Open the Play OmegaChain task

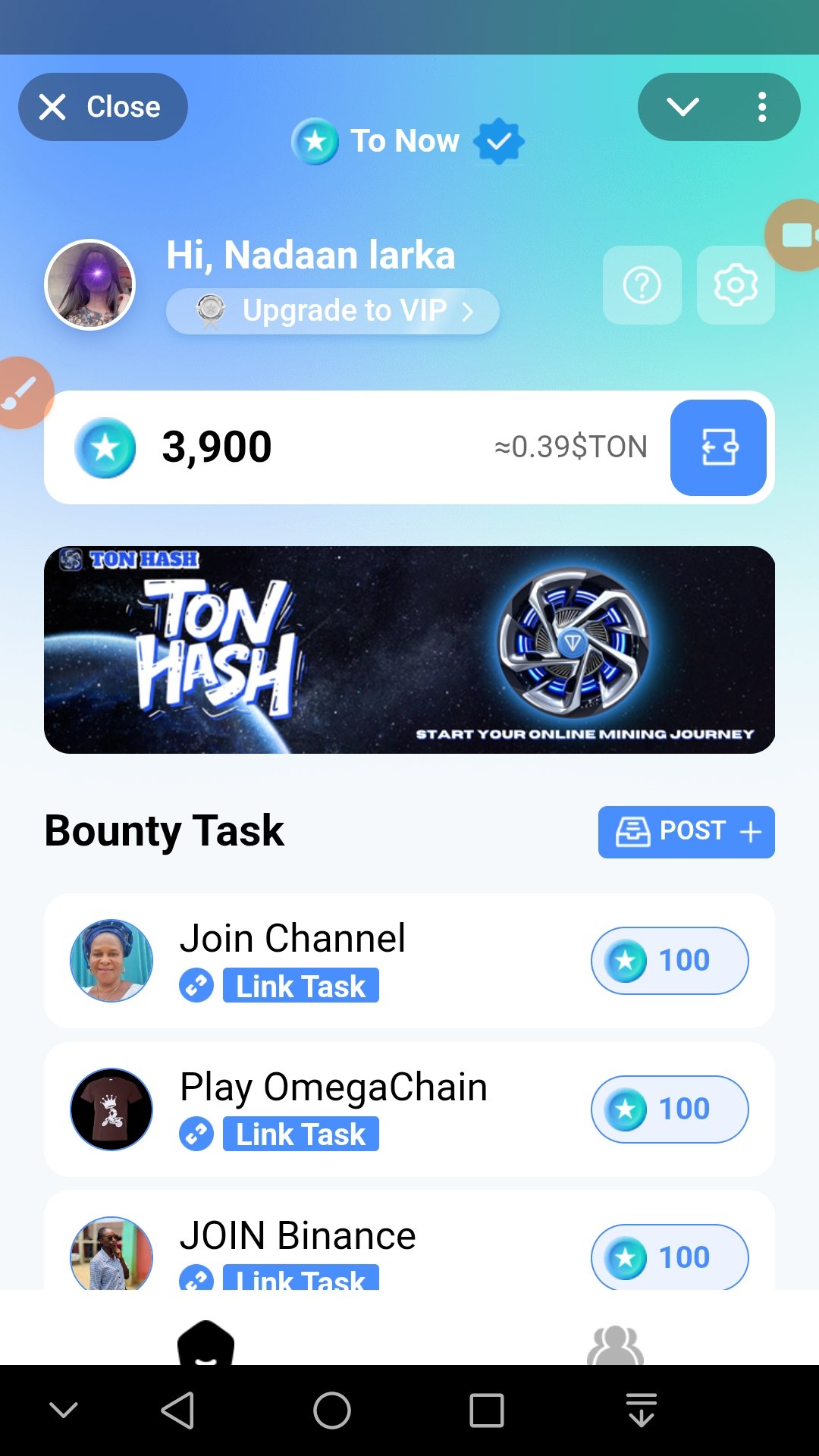pos(409,1109)
